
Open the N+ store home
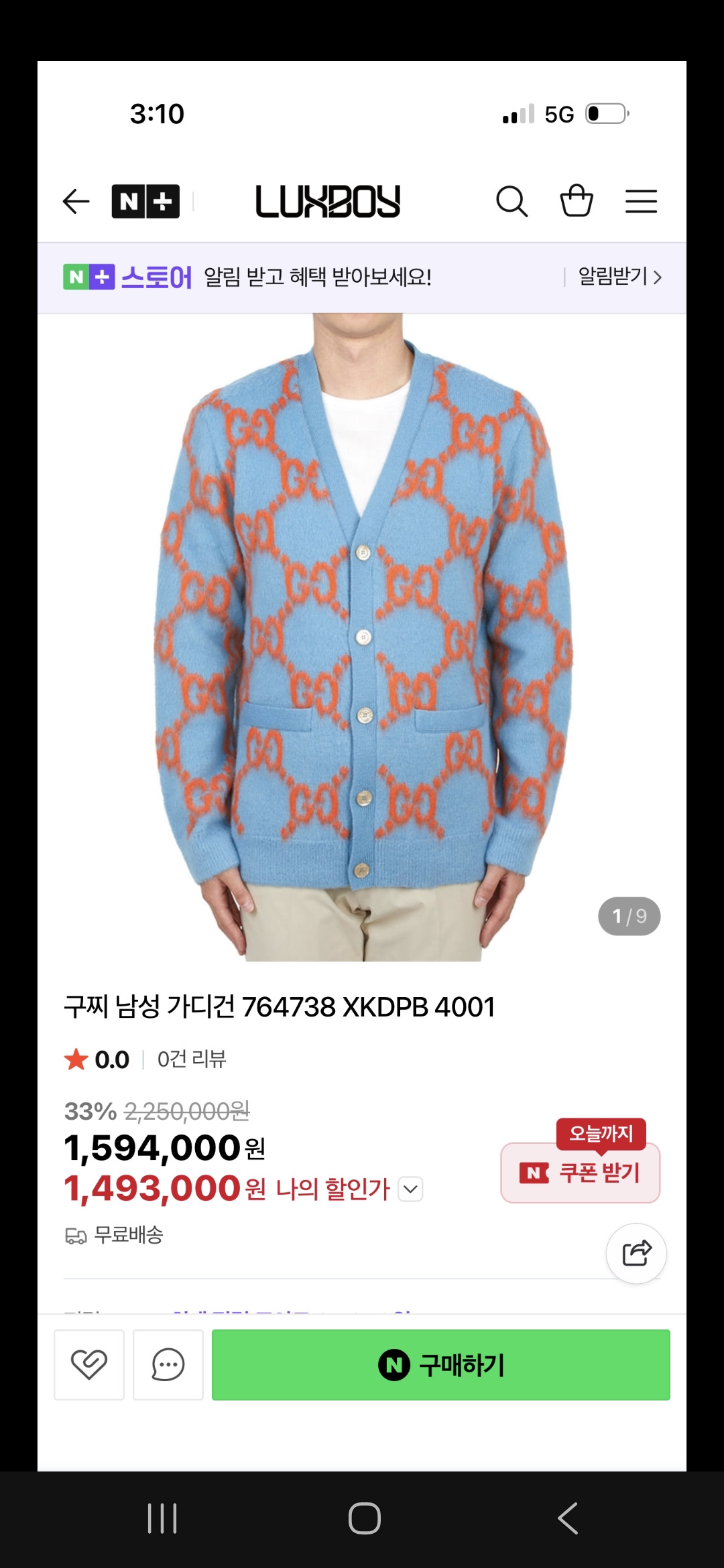coord(145,202)
